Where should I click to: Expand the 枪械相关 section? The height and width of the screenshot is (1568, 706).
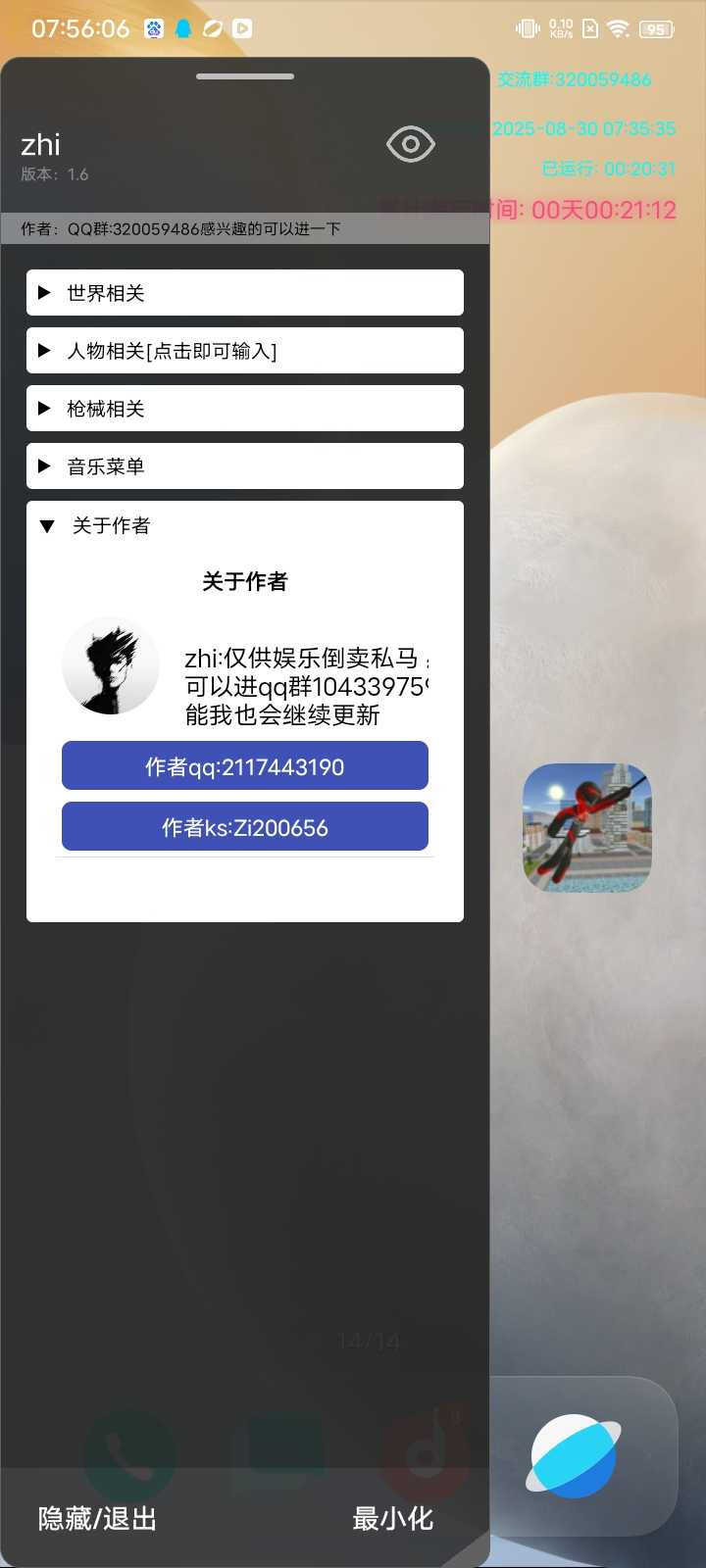coord(244,409)
